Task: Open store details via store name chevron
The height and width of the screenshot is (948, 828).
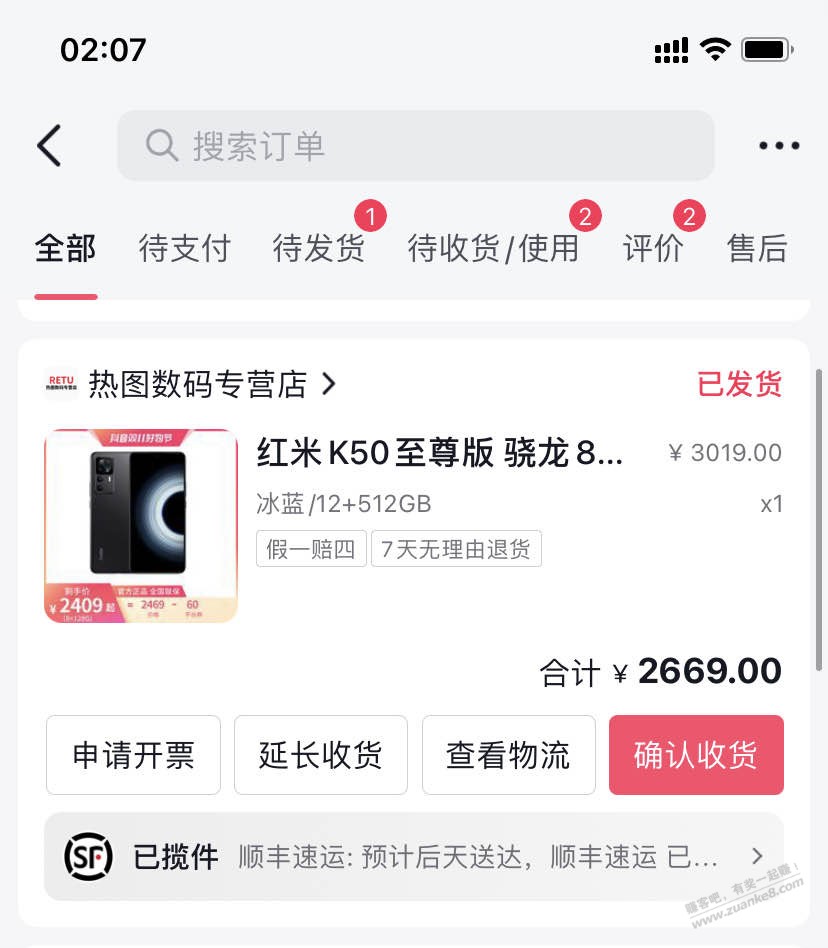Action: pyautogui.click(x=330, y=384)
